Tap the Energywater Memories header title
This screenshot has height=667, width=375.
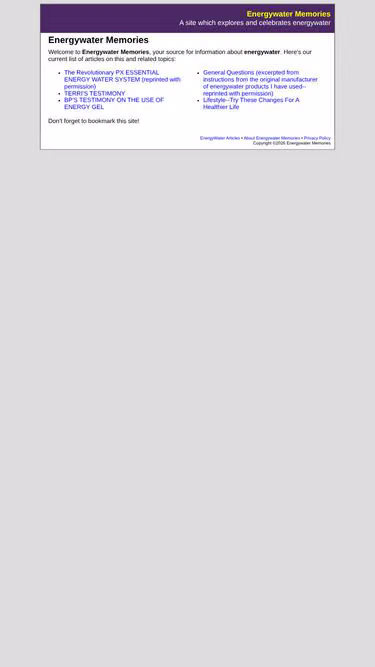click(288, 14)
